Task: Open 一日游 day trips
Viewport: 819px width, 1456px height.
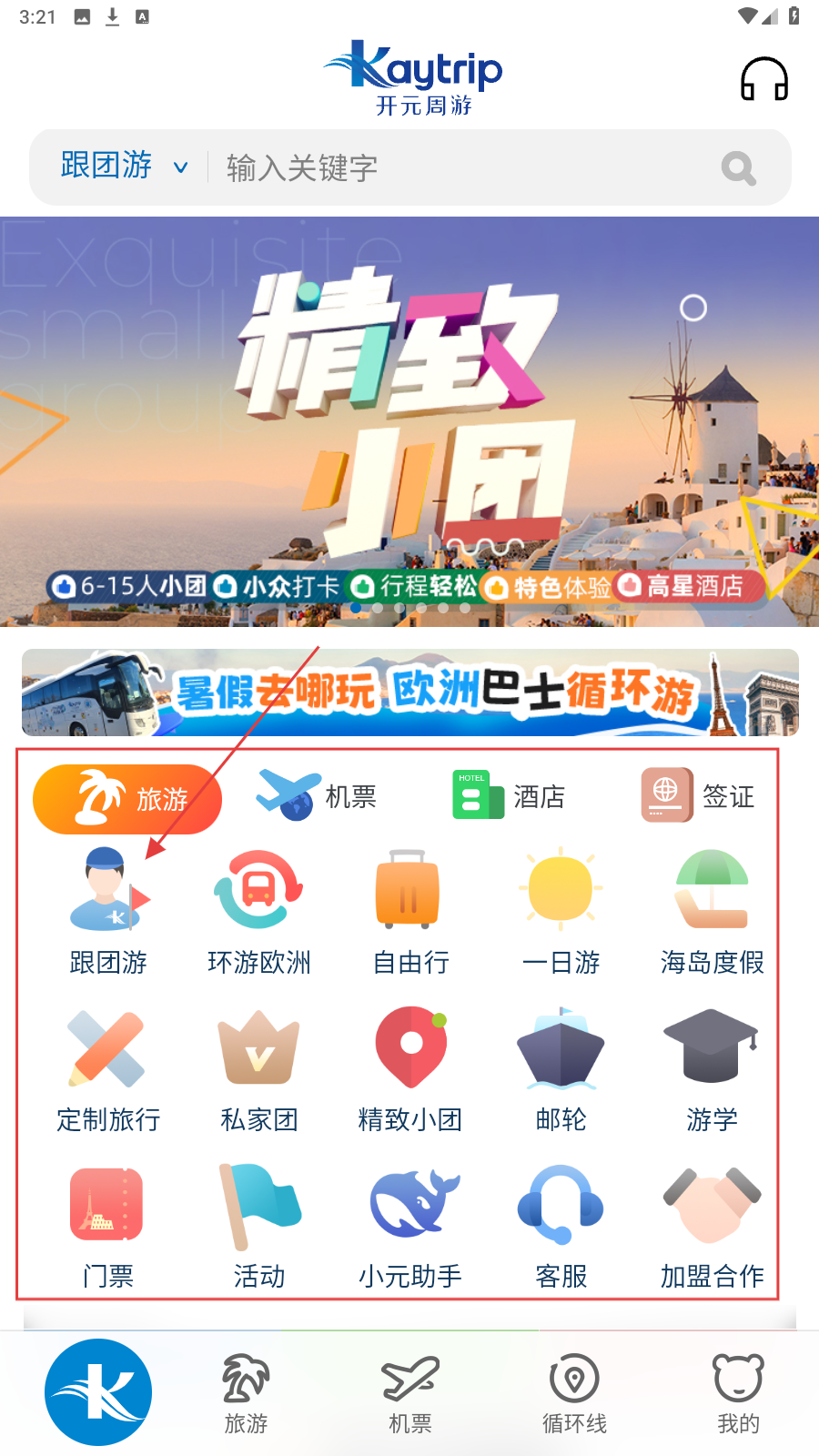Action: [x=561, y=912]
